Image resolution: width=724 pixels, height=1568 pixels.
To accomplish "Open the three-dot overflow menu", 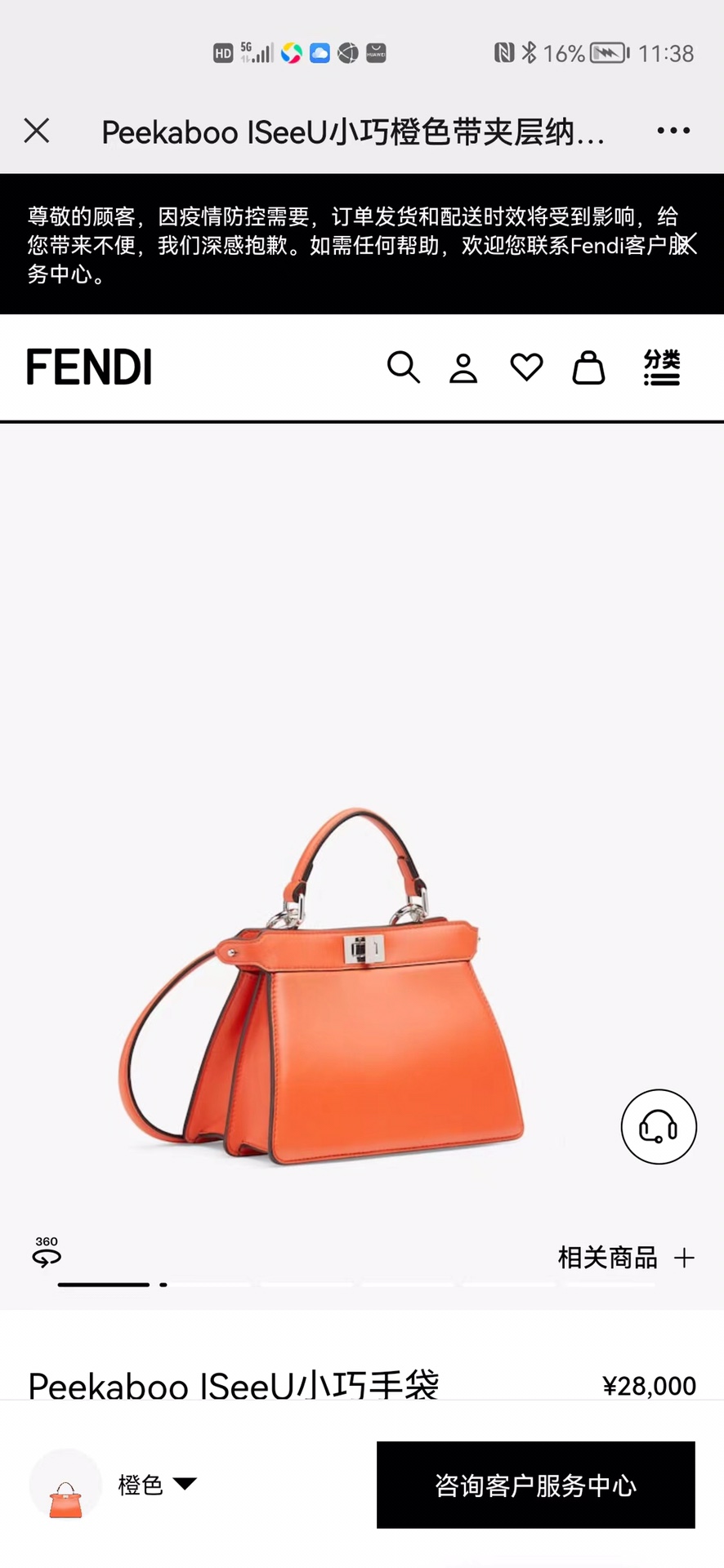I will (x=673, y=131).
